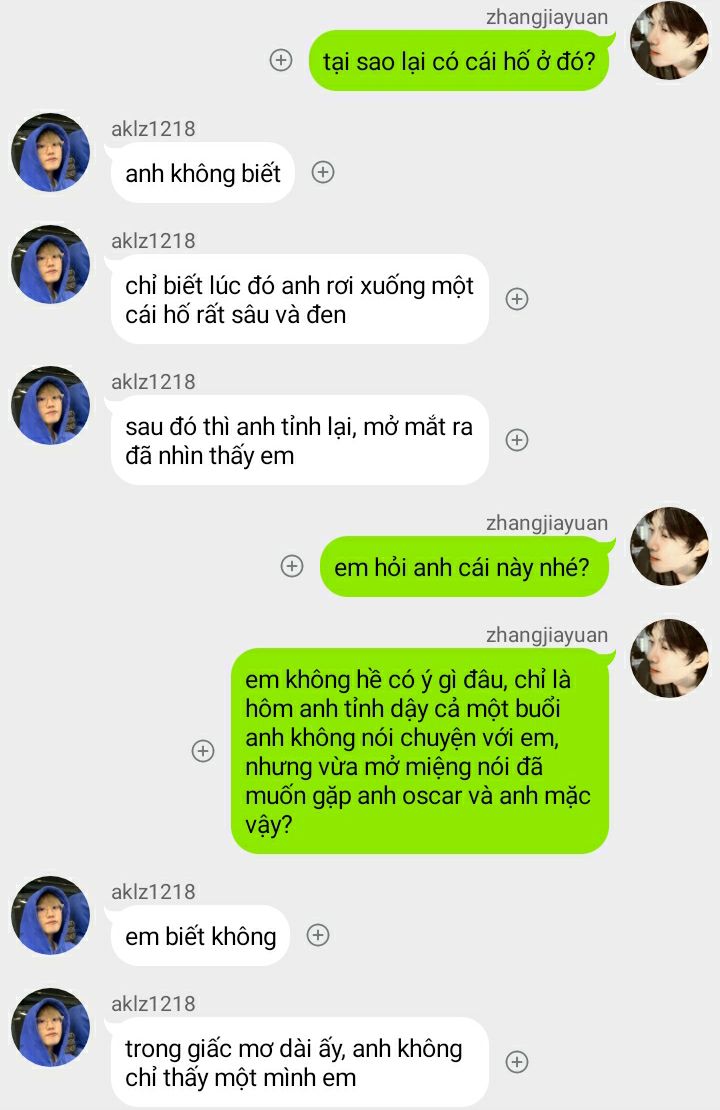Image resolution: width=720 pixels, height=1110 pixels.
Task: Open the plus icon beside "chỉ biết lúc đó" message
Action: click(517, 299)
